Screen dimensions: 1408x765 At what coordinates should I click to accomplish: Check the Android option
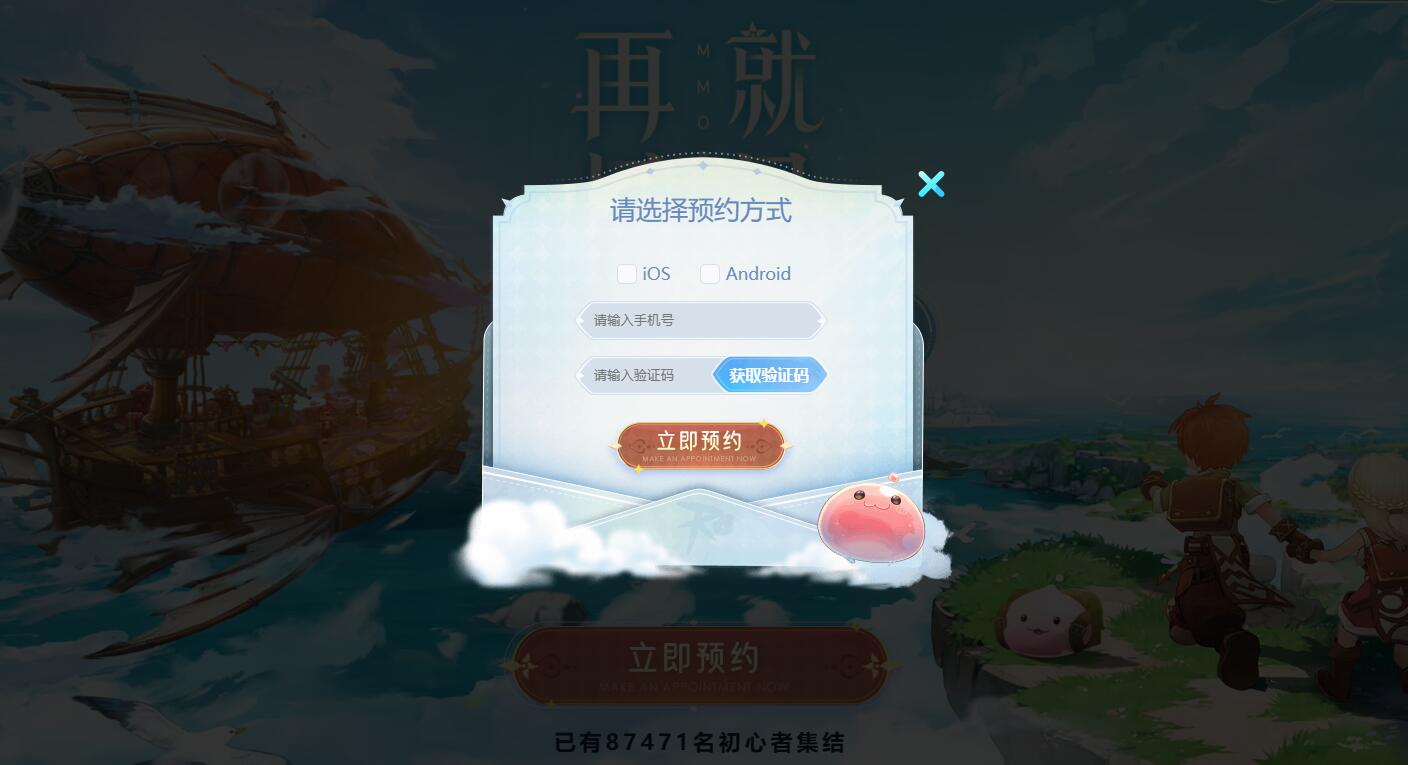[x=710, y=274]
